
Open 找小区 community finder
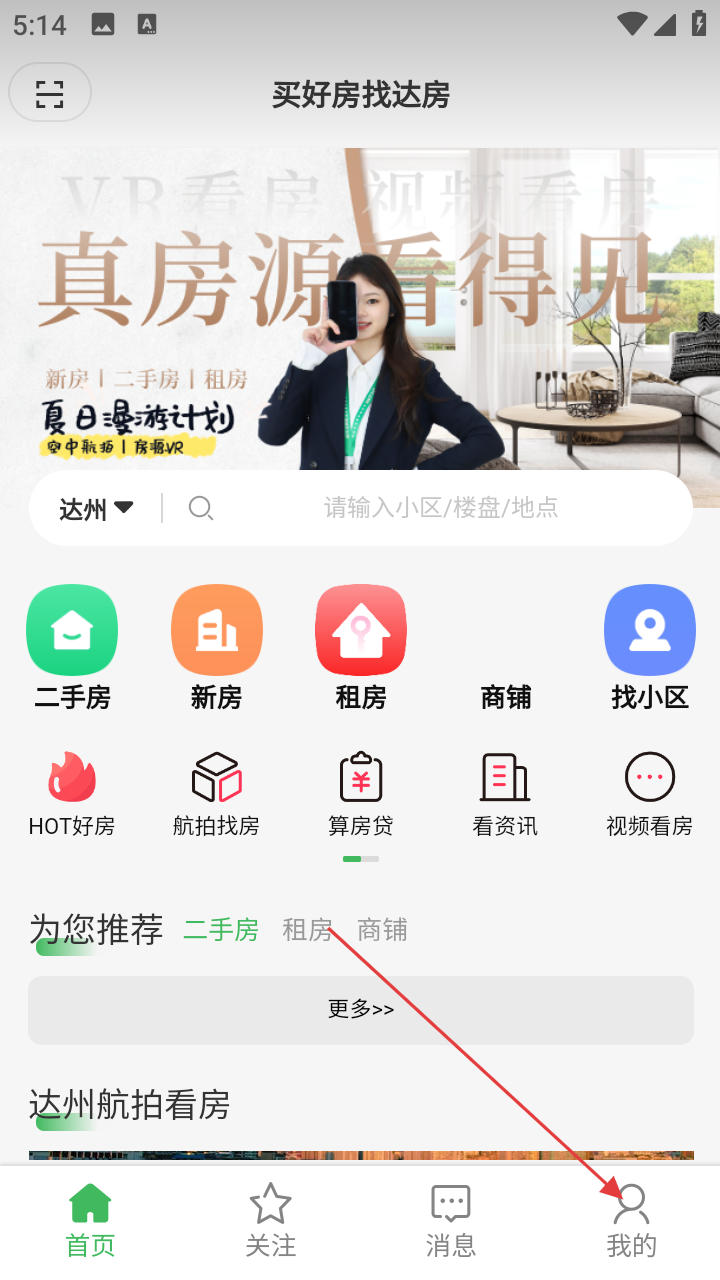[x=650, y=645]
